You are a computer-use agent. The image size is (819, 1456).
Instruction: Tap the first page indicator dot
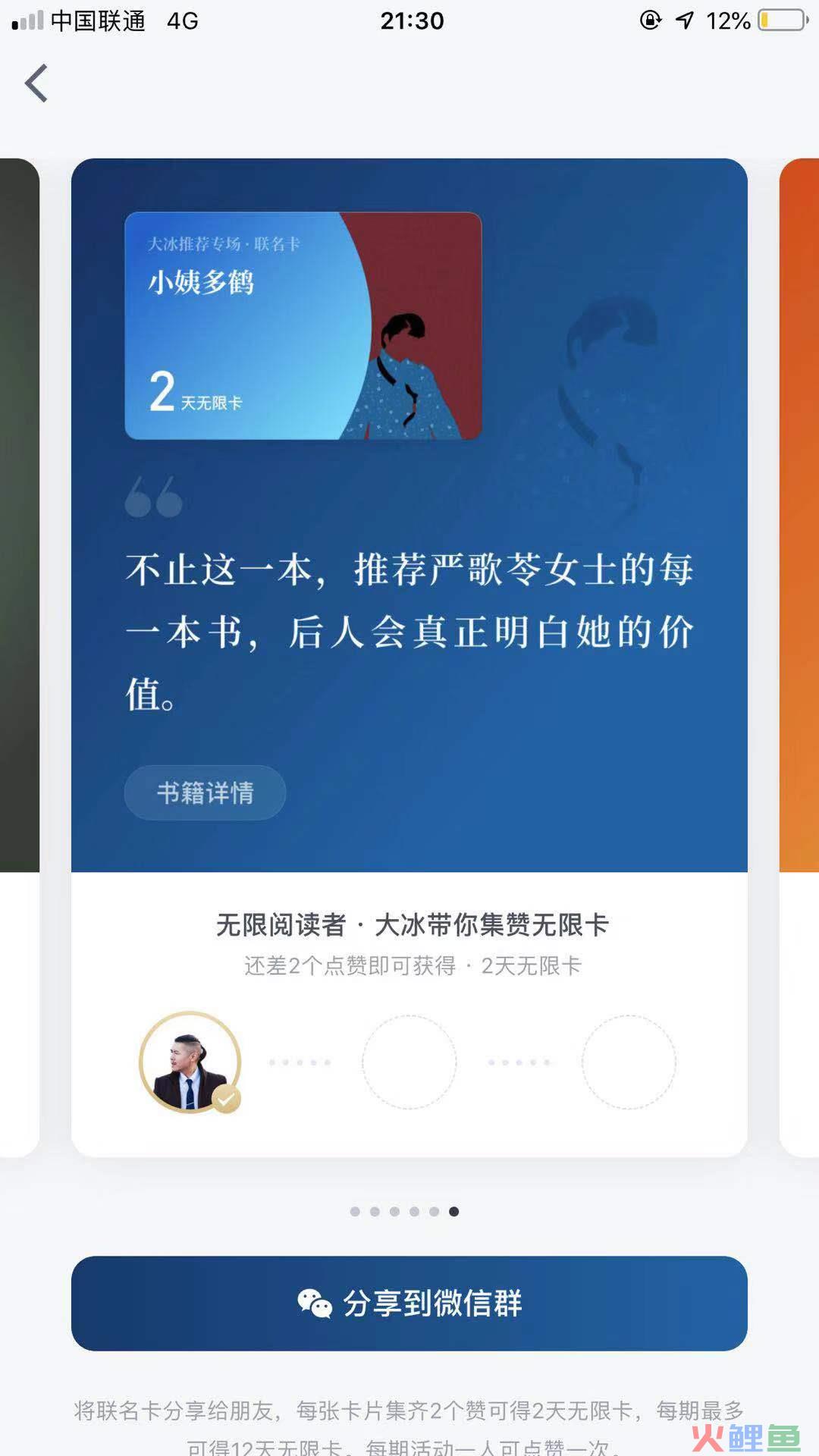click(355, 1211)
